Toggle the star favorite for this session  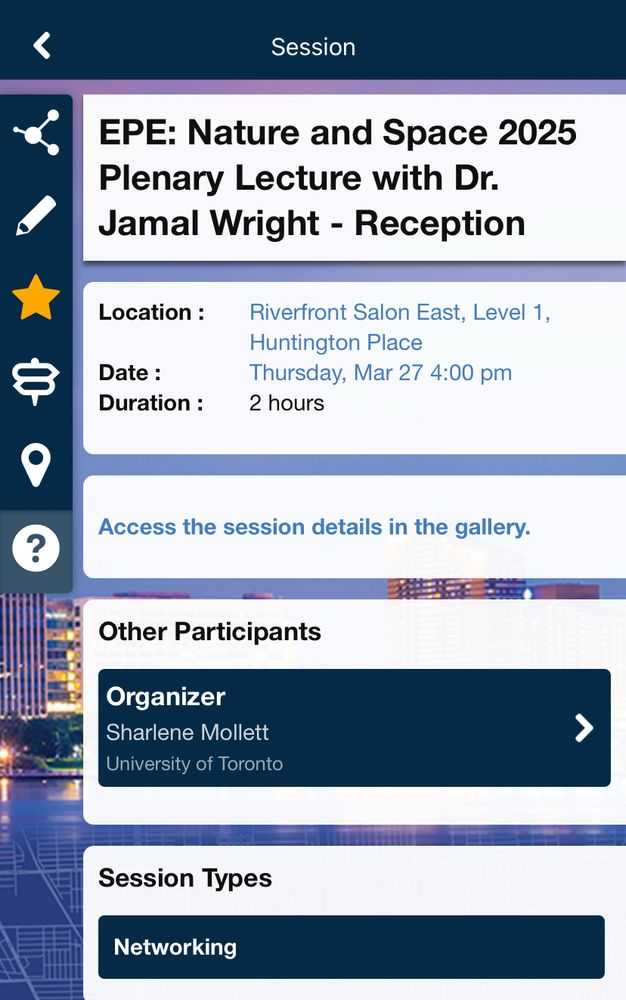(36, 299)
